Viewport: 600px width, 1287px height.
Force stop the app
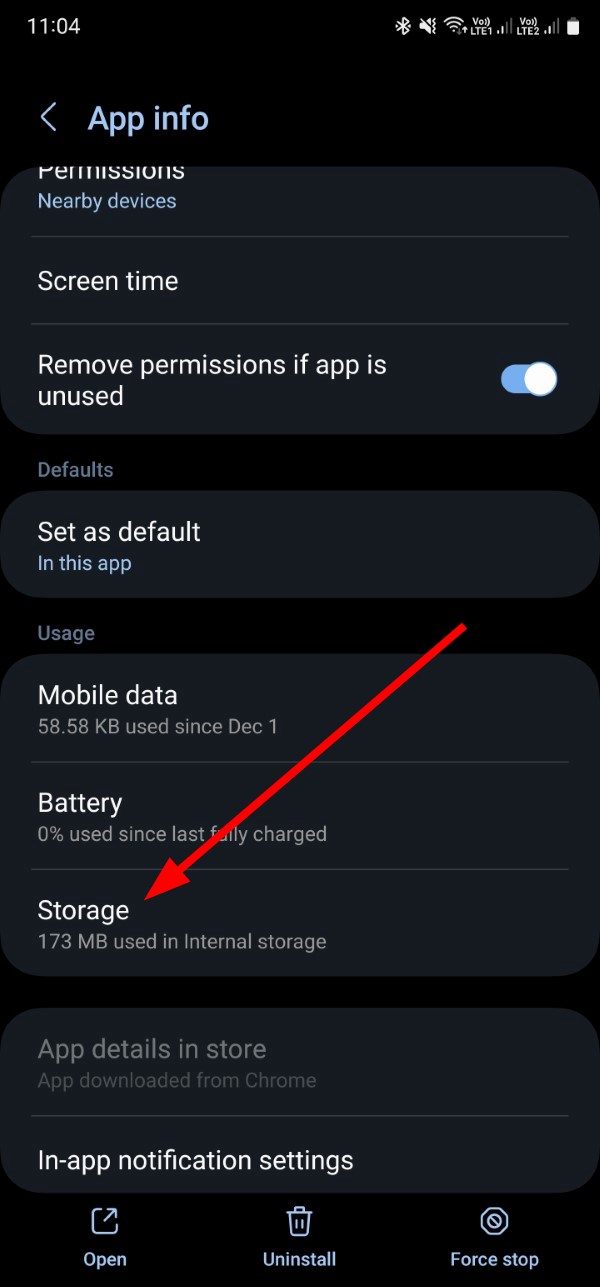(494, 1236)
